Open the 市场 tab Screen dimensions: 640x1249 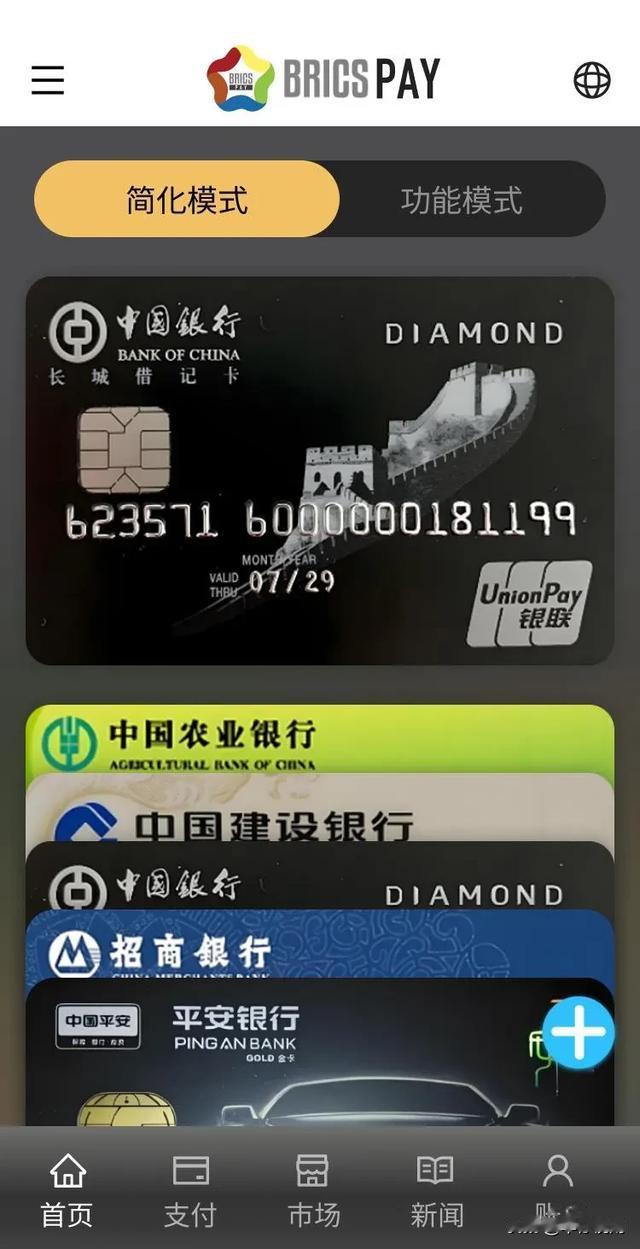[x=313, y=1190]
